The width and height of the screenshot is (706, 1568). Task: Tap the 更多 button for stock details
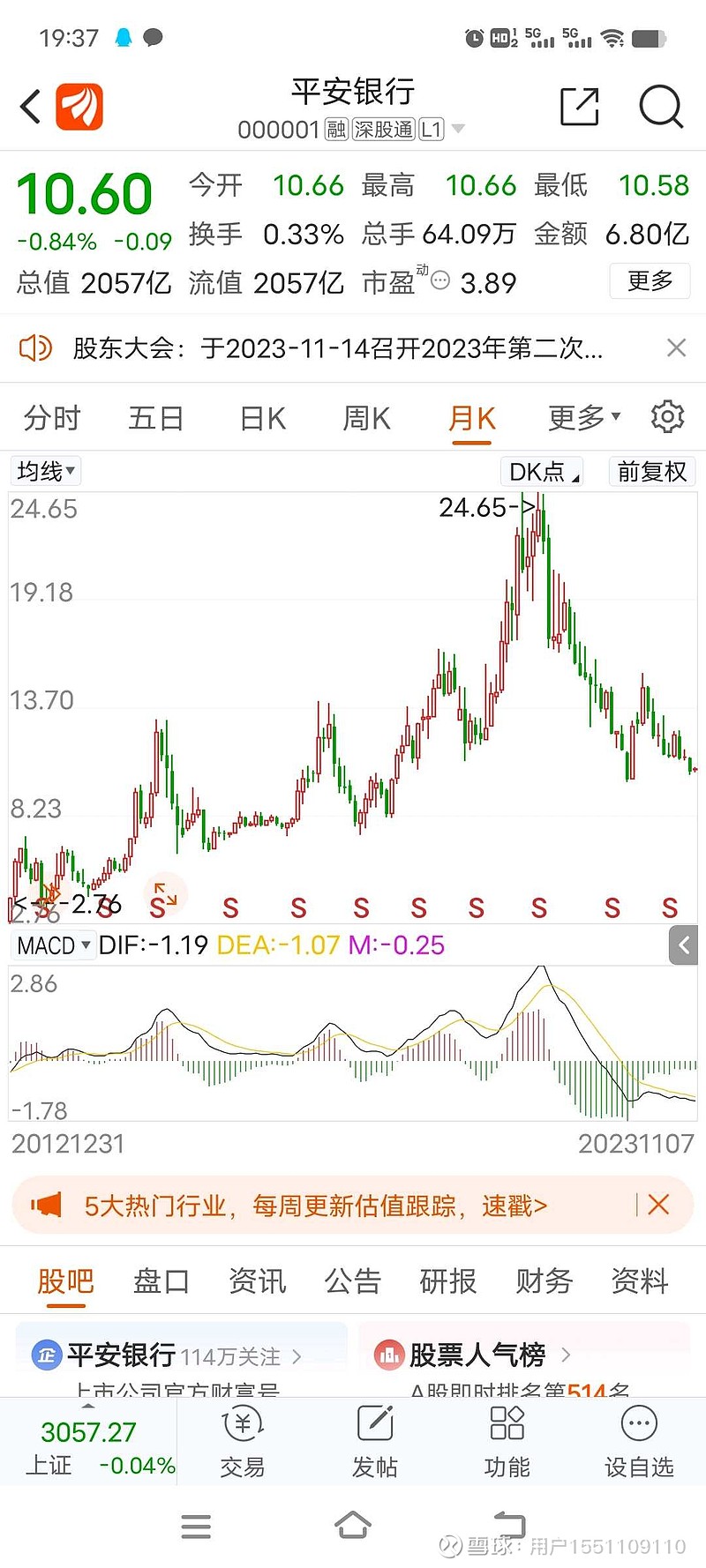(650, 280)
